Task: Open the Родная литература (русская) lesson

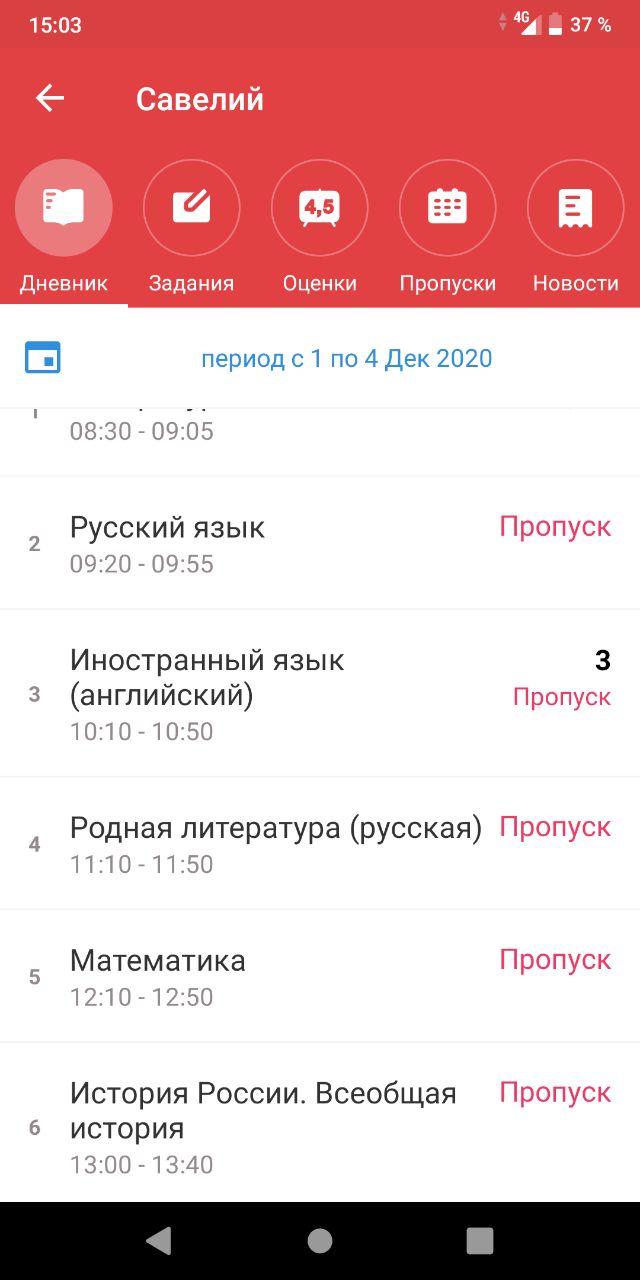Action: point(320,843)
